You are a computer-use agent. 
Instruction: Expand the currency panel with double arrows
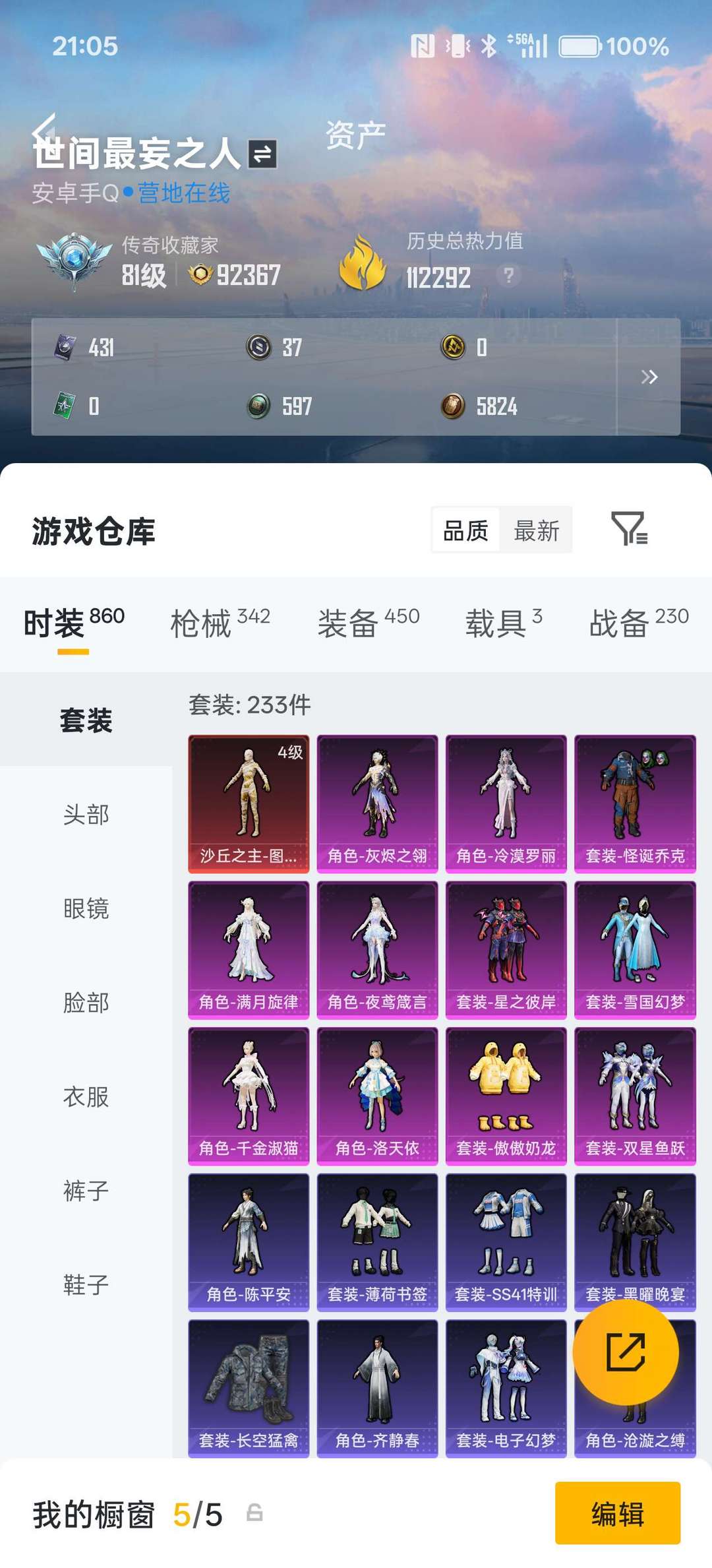tap(649, 377)
